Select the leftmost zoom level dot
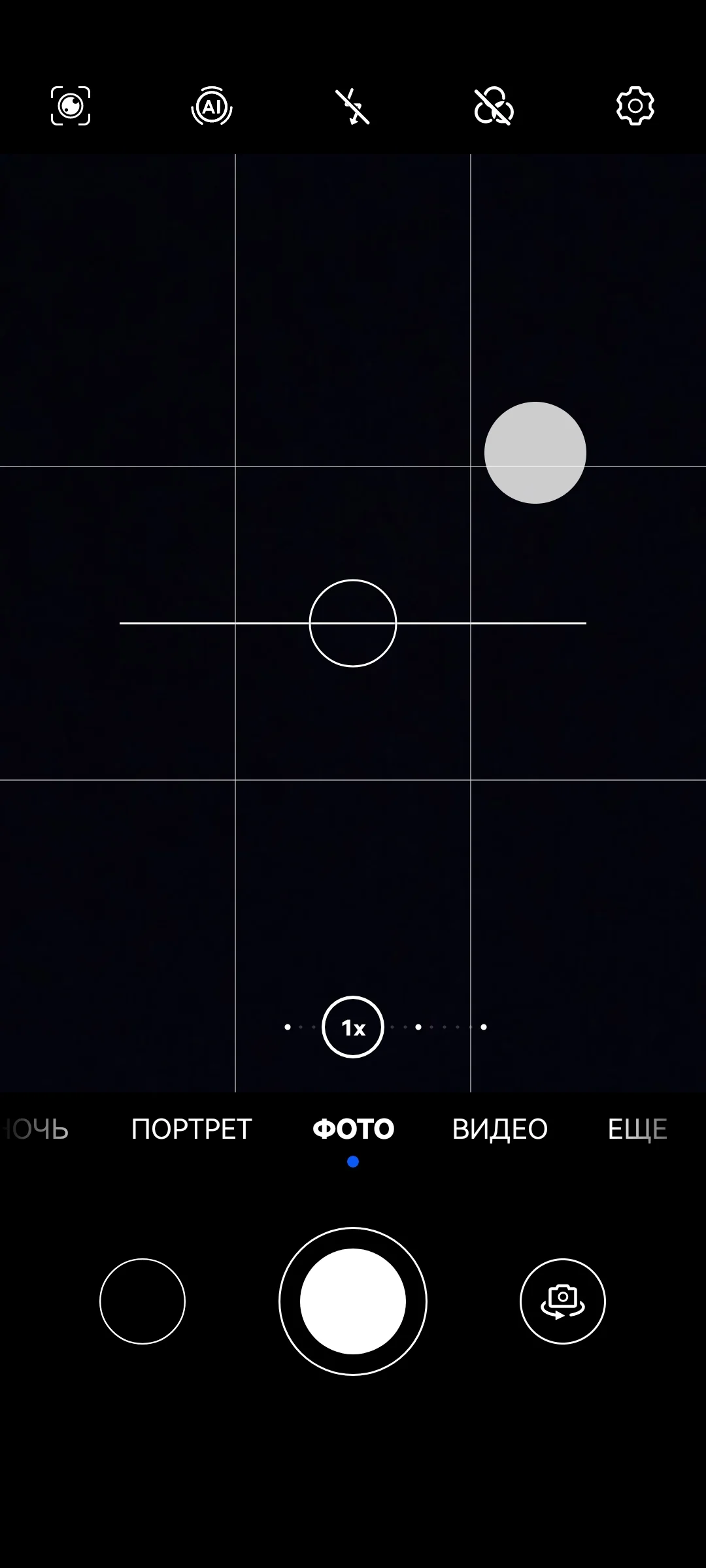Image resolution: width=706 pixels, height=1568 pixels. [289, 1027]
